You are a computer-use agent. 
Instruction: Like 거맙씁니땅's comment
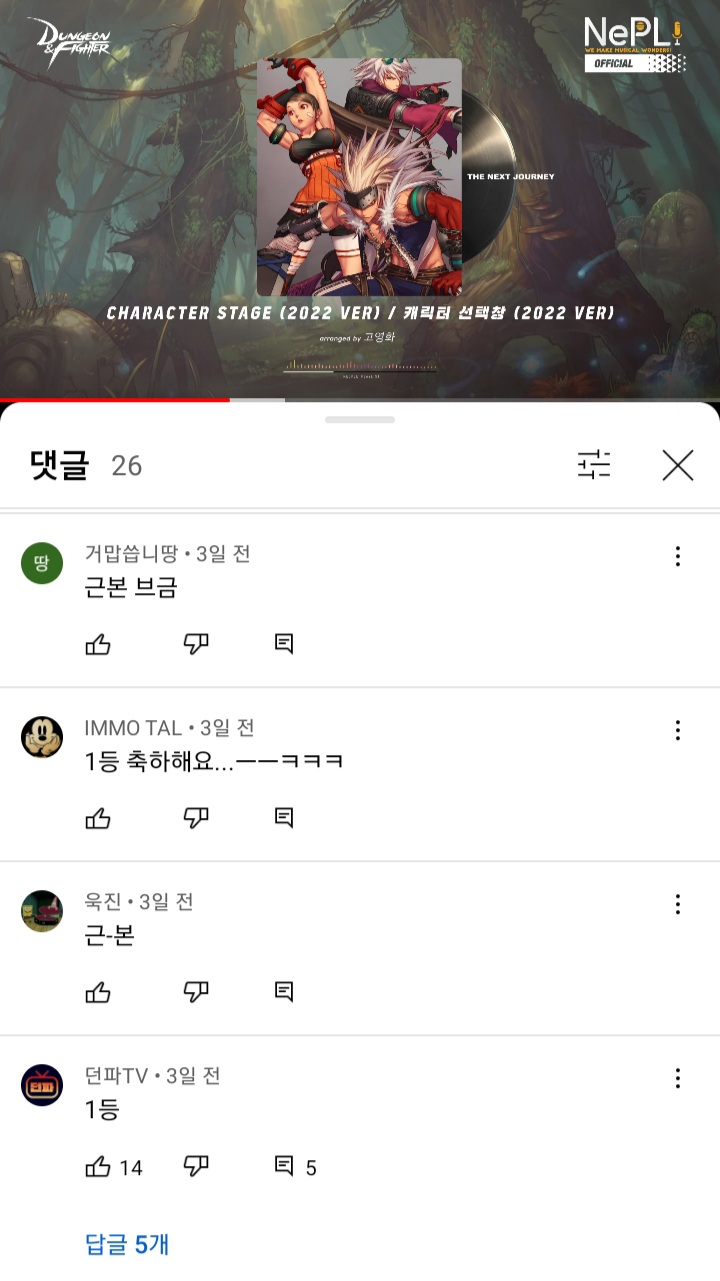click(x=98, y=645)
